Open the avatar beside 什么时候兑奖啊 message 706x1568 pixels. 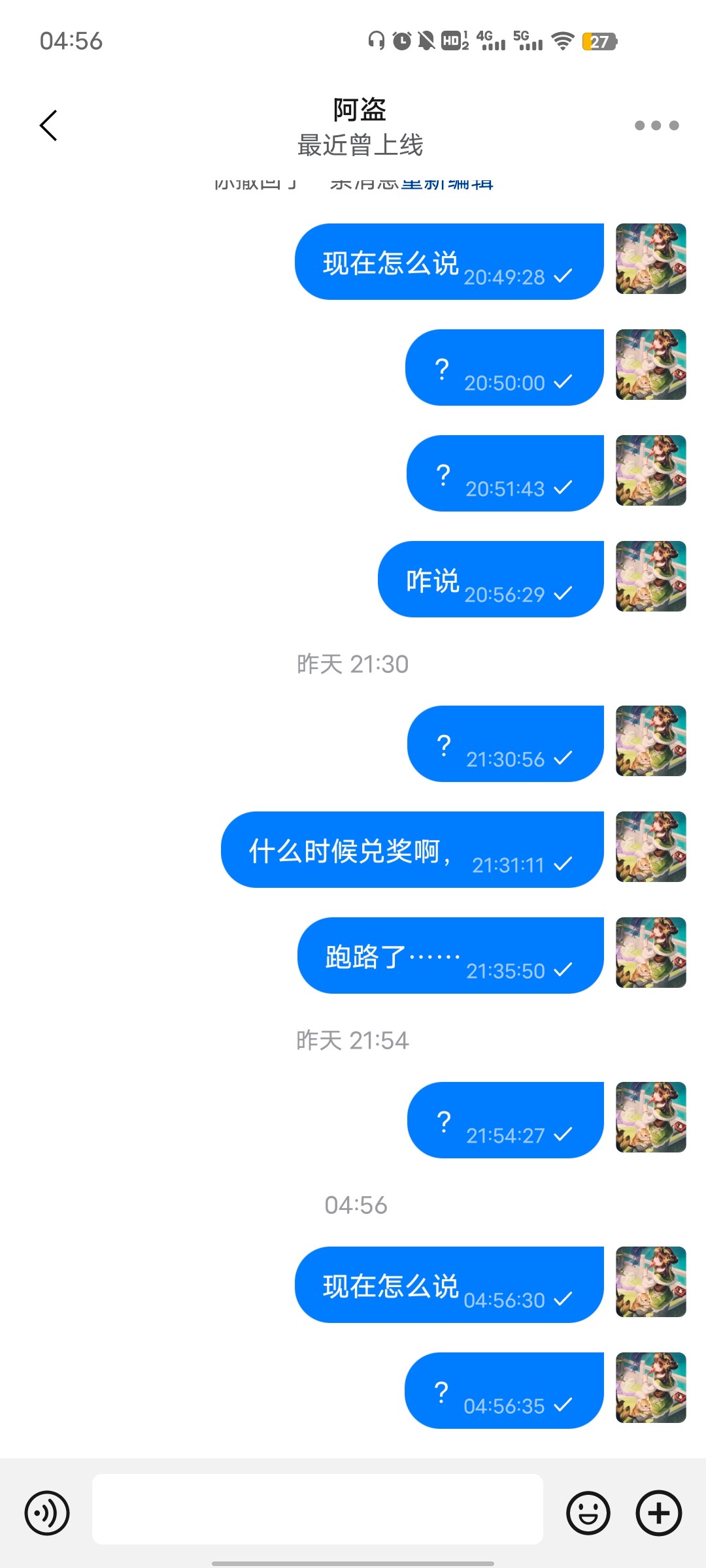[x=651, y=847]
